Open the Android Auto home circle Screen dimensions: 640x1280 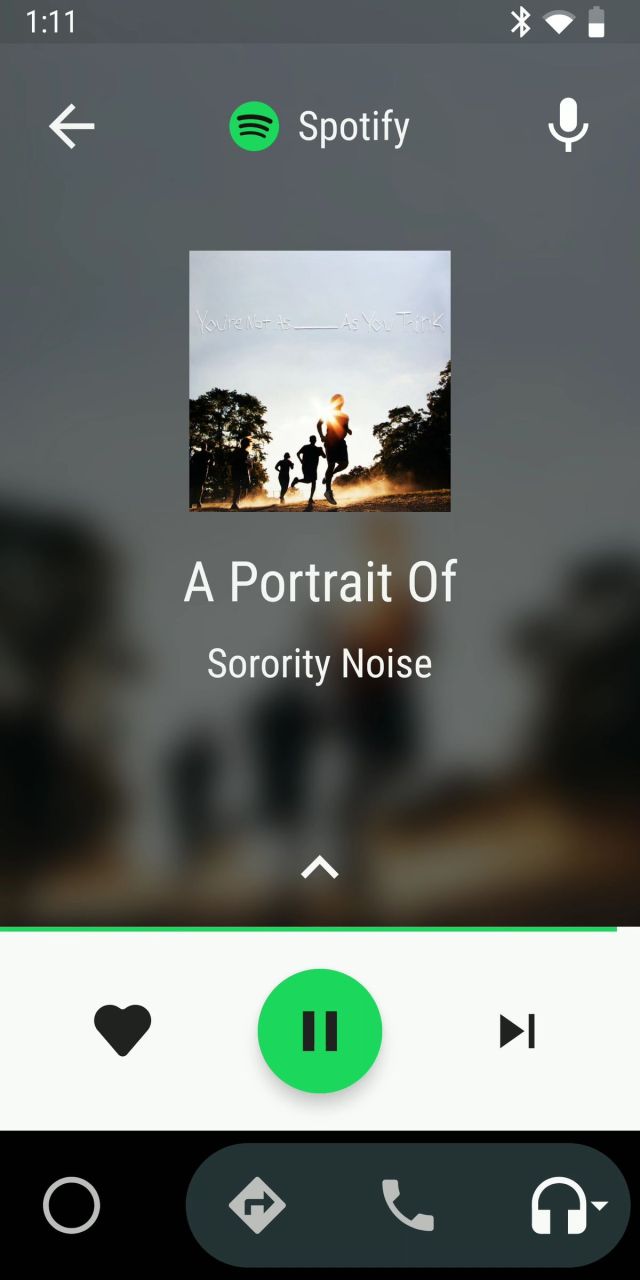[72, 1205]
